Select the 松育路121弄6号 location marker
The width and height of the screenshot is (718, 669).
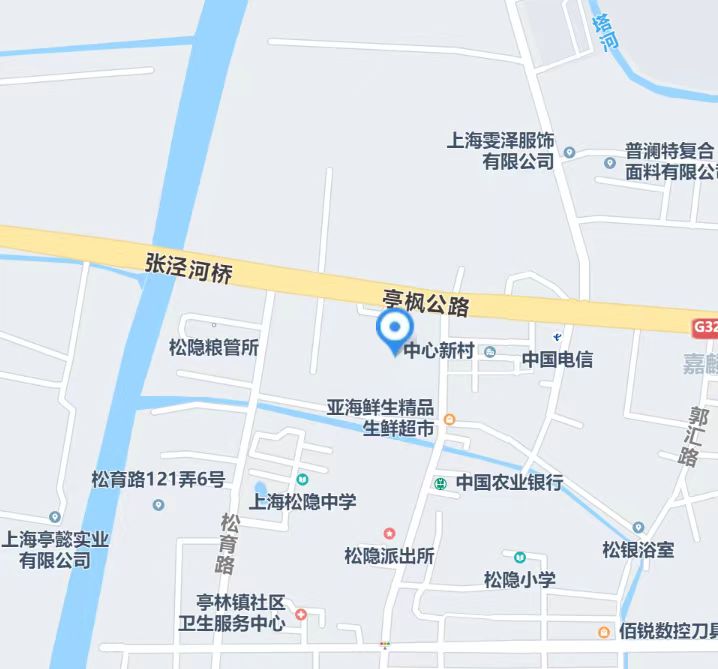point(157,504)
